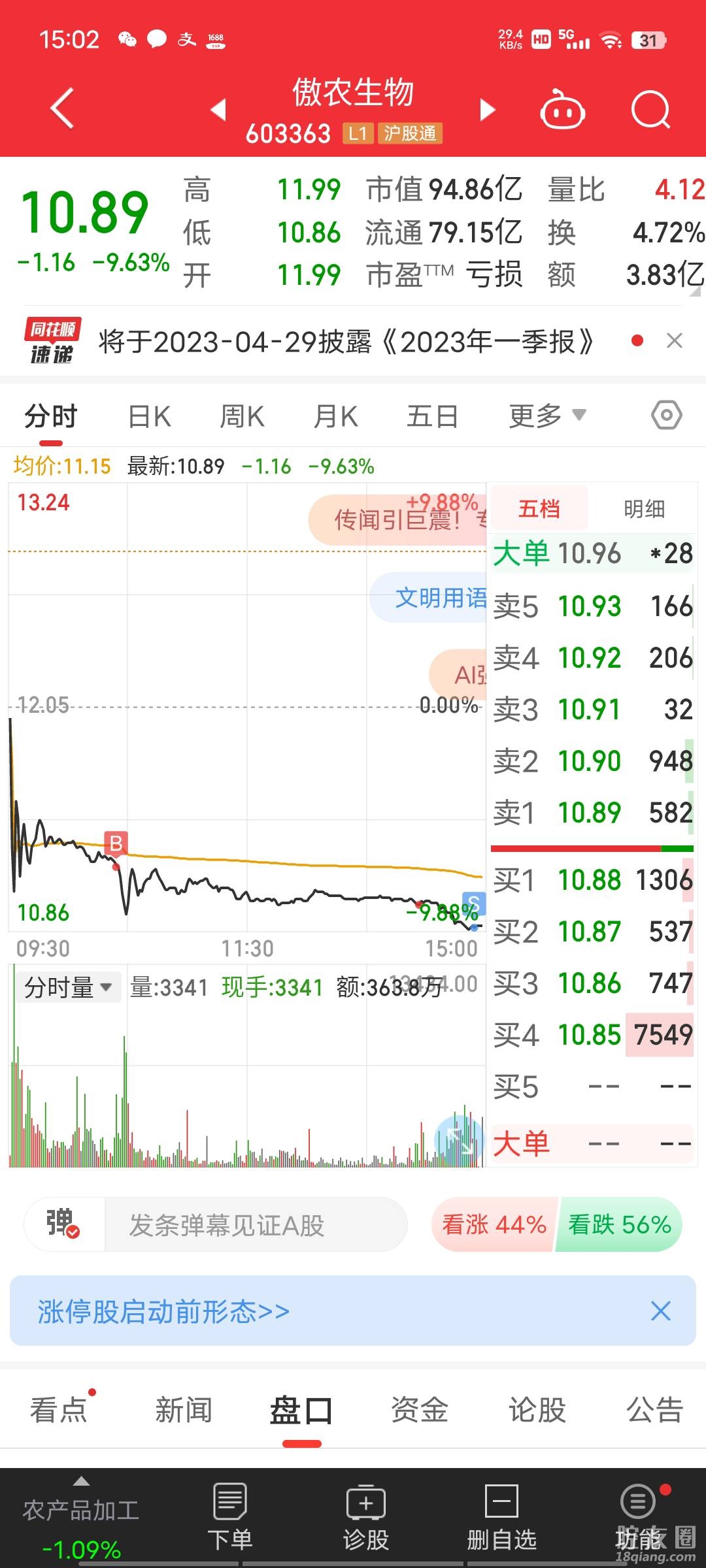Open stock search magnifier
Screen dimensions: 706x1568
650,109
